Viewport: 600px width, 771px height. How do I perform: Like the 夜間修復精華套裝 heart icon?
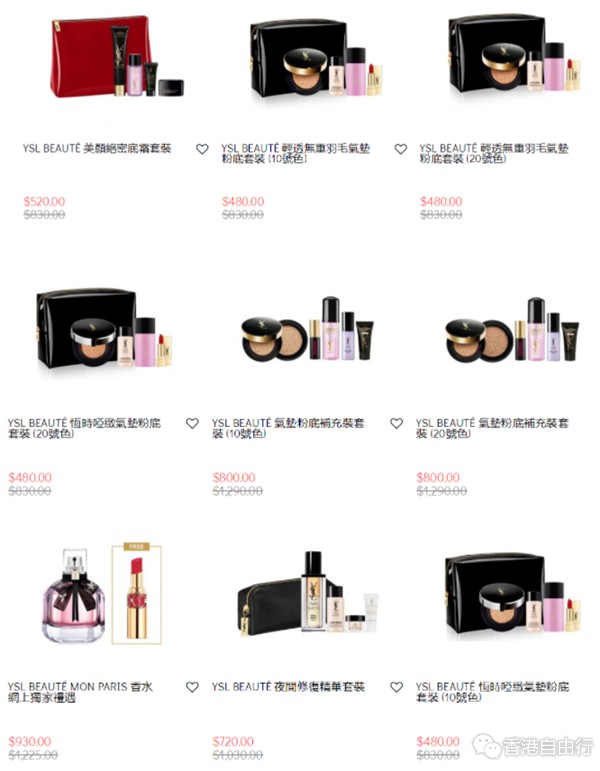pos(396,688)
